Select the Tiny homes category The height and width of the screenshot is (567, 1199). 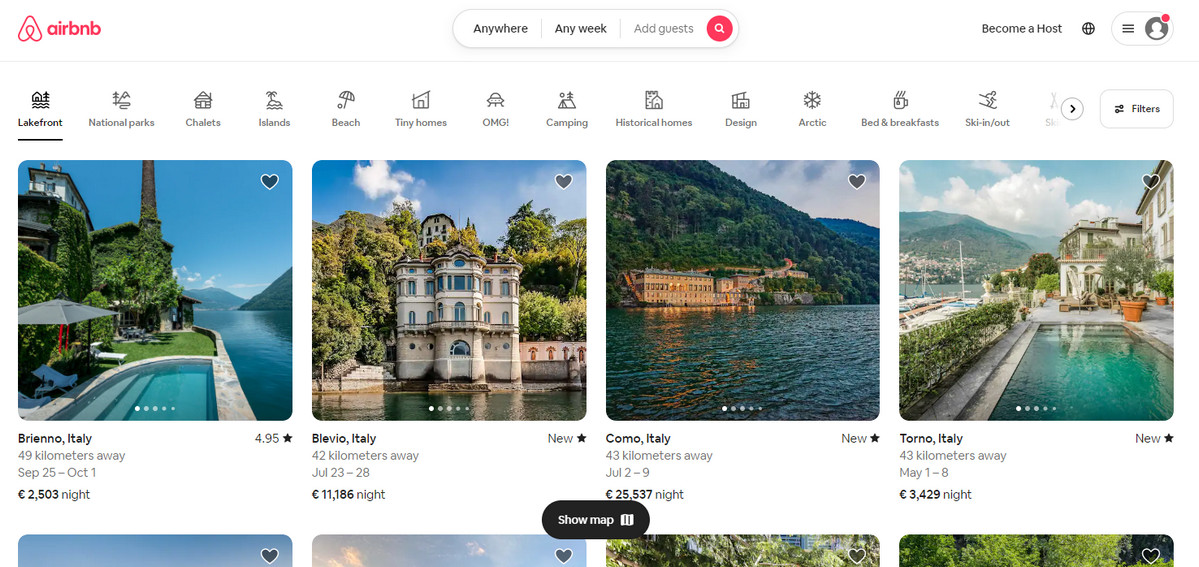tap(421, 109)
